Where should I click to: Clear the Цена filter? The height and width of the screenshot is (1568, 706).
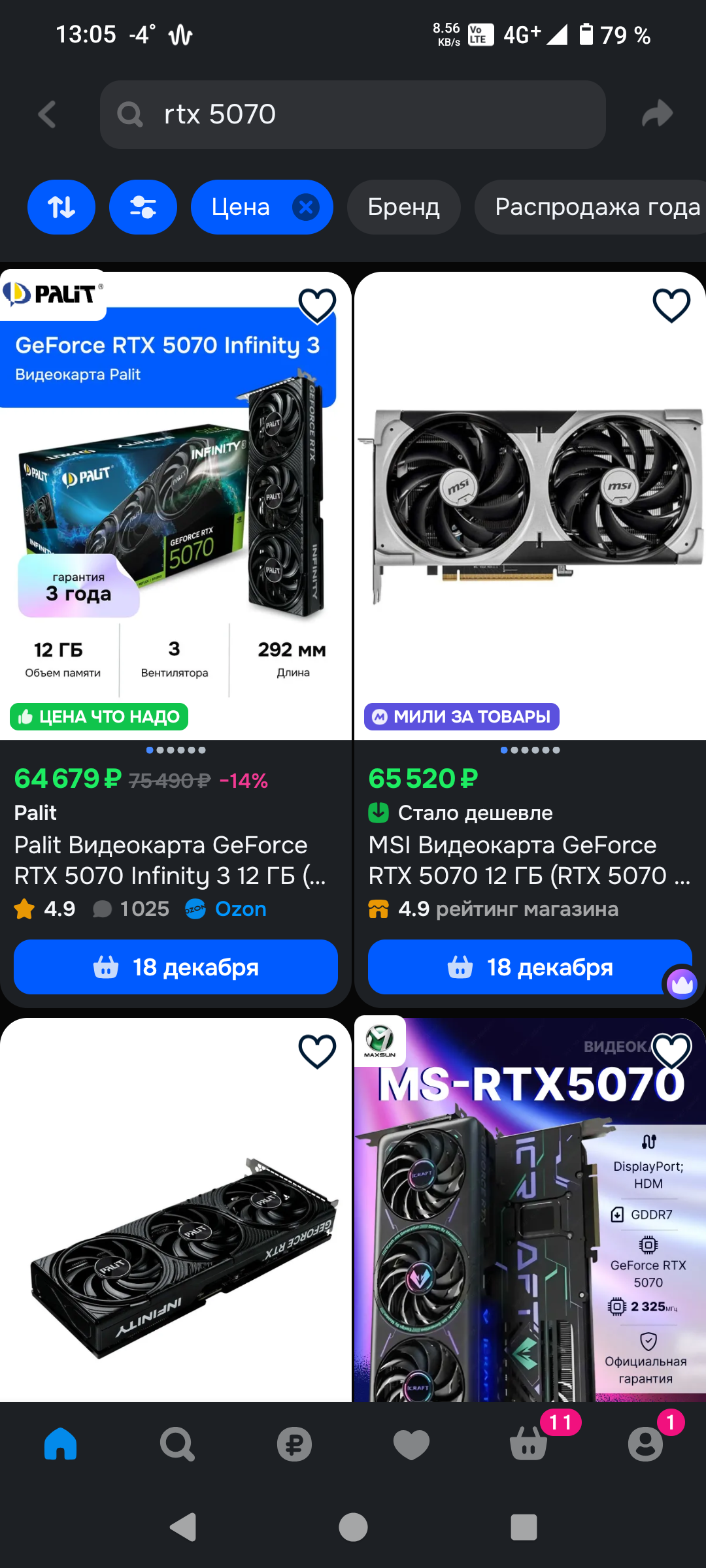[x=305, y=208]
